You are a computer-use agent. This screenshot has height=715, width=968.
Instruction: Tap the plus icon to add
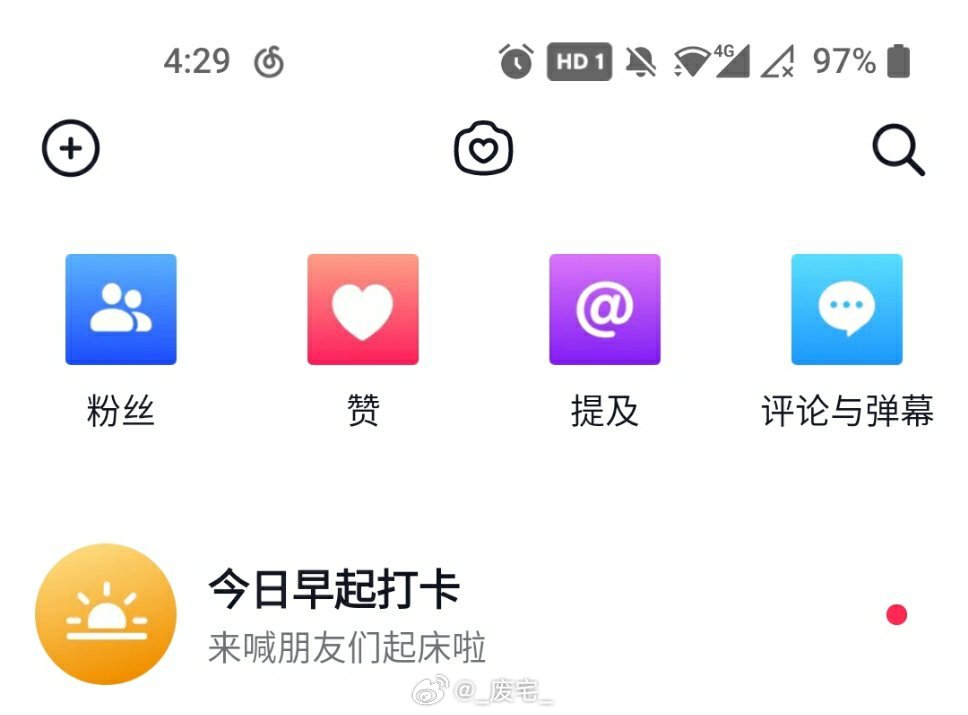(71, 149)
